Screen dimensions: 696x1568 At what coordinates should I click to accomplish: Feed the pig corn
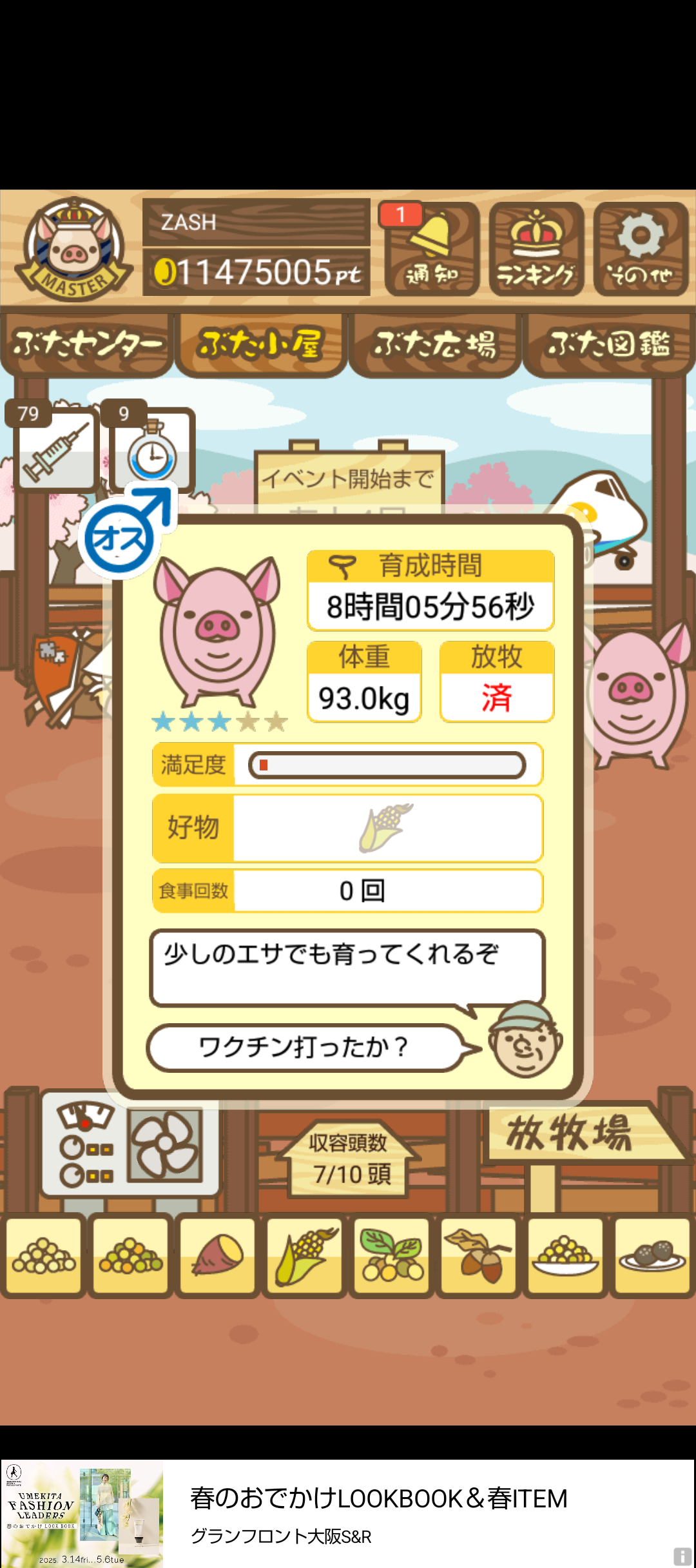point(304,1255)
